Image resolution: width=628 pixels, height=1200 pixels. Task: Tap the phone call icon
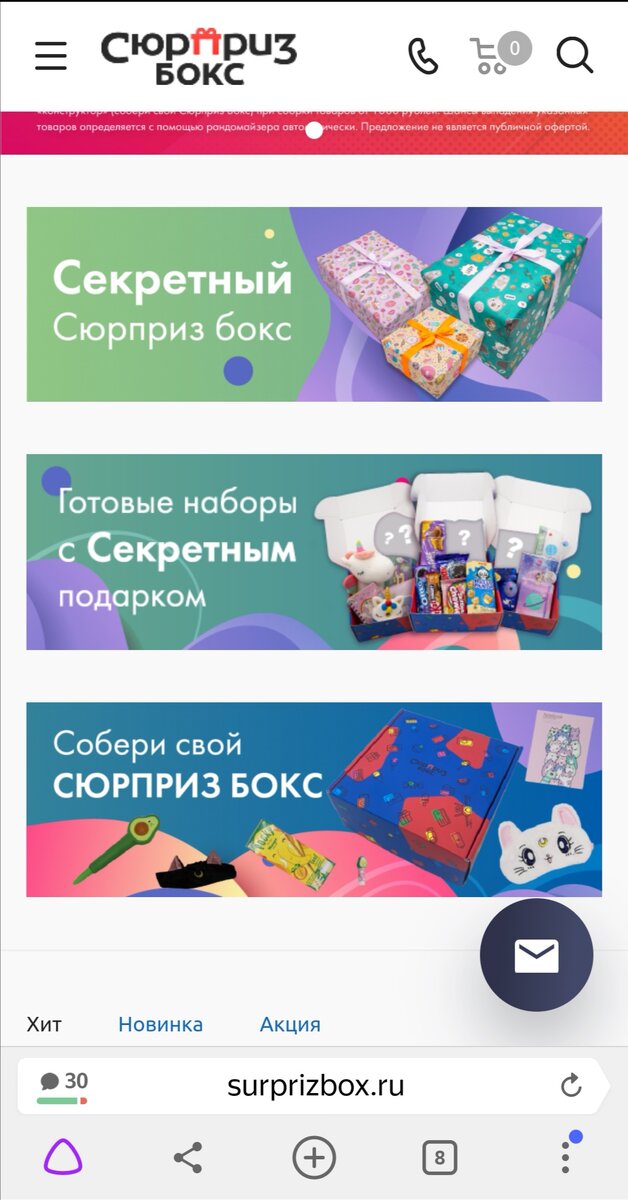(423, 56)
